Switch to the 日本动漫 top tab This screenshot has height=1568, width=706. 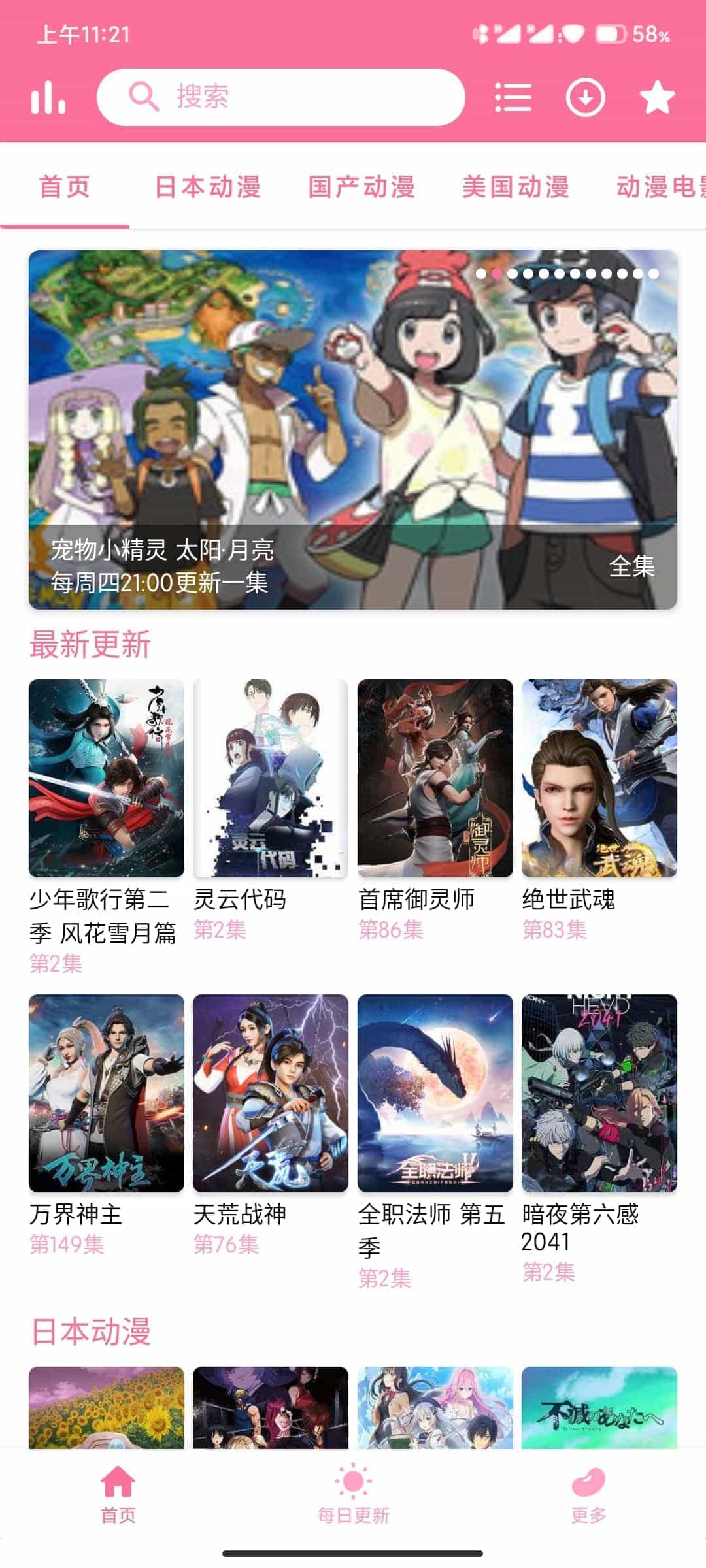208,188
